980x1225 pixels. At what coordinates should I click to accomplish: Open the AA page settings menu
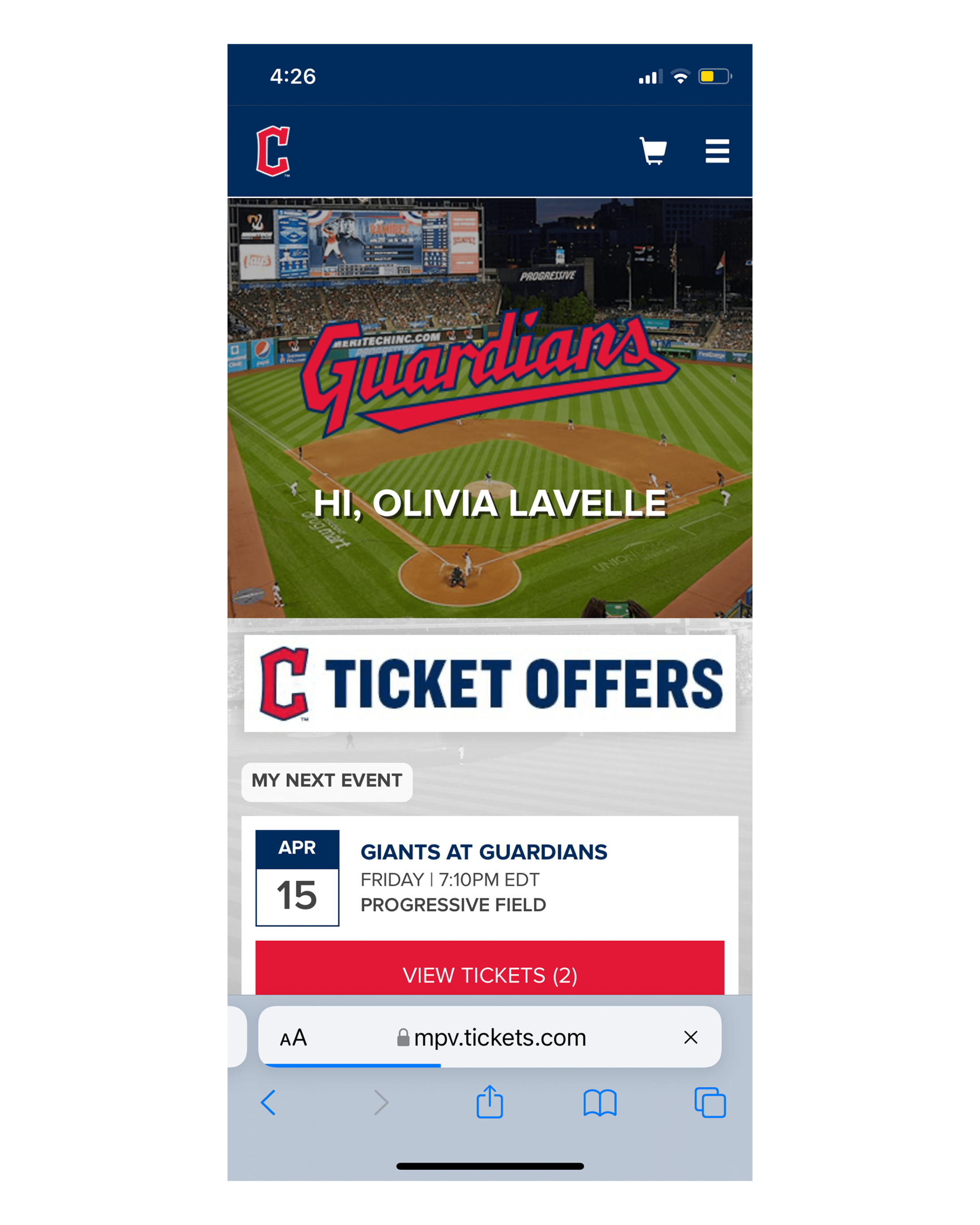293,1038
